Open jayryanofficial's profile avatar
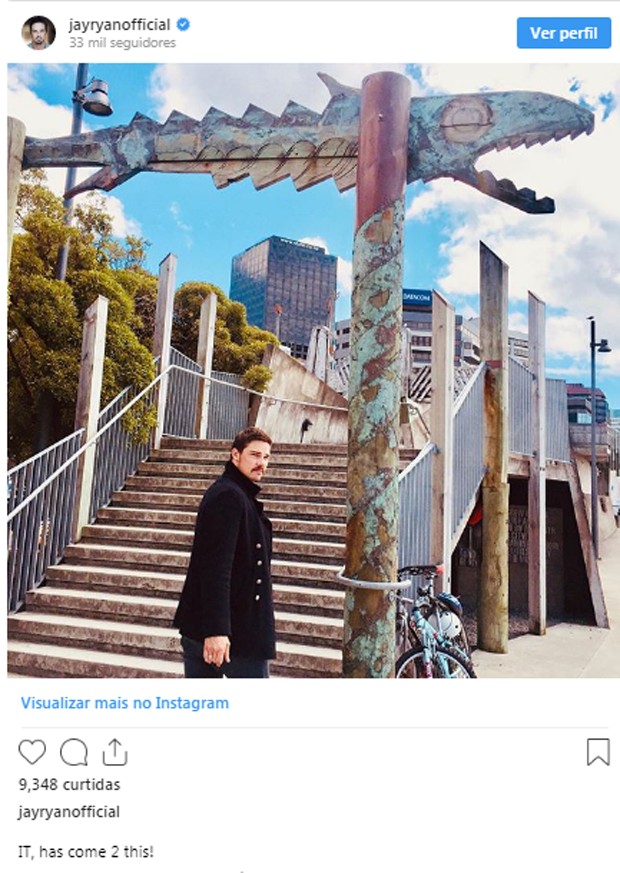 point(38,32)
